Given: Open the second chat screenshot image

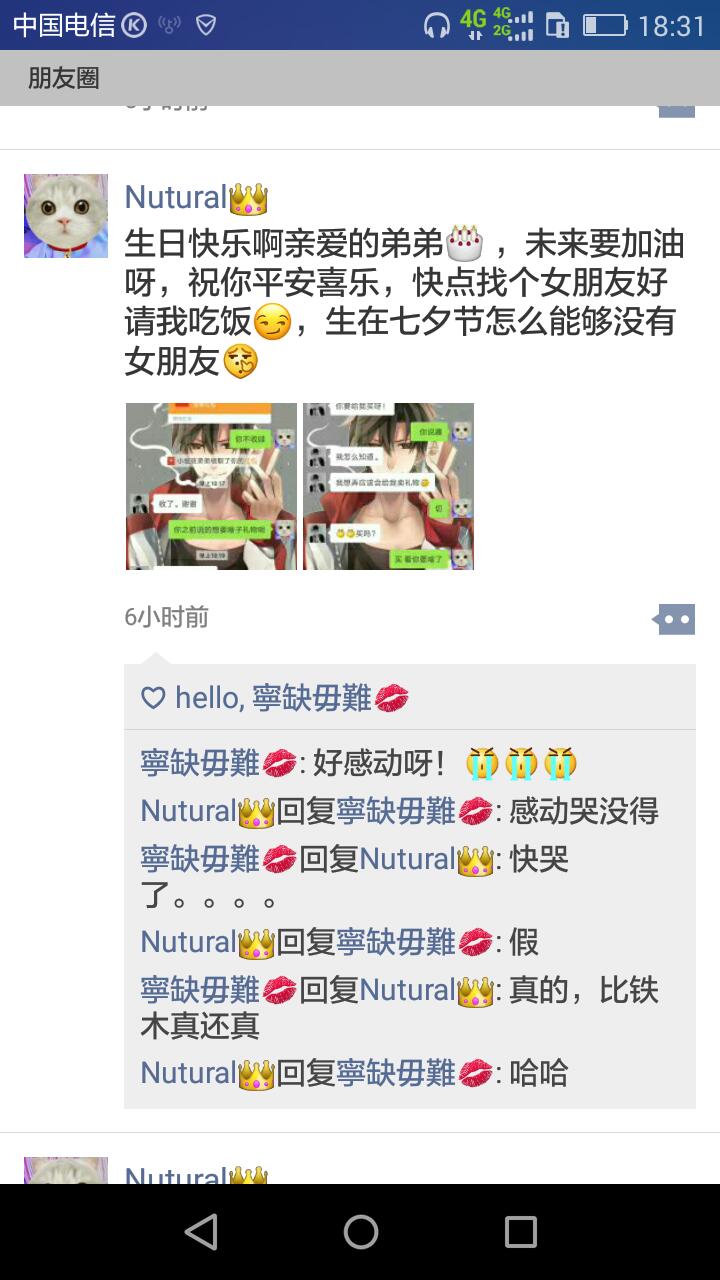Looking at the screenshot, I should [x=389, y=487].
